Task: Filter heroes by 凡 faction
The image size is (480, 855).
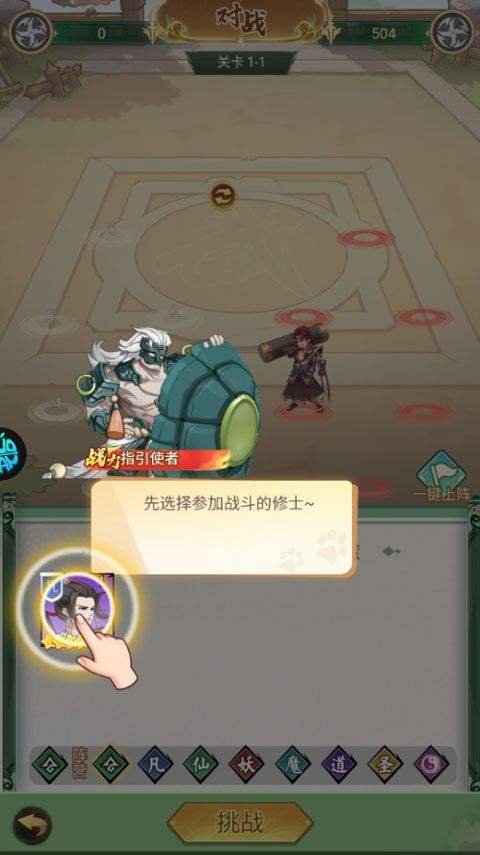Action: pos(155,764)
